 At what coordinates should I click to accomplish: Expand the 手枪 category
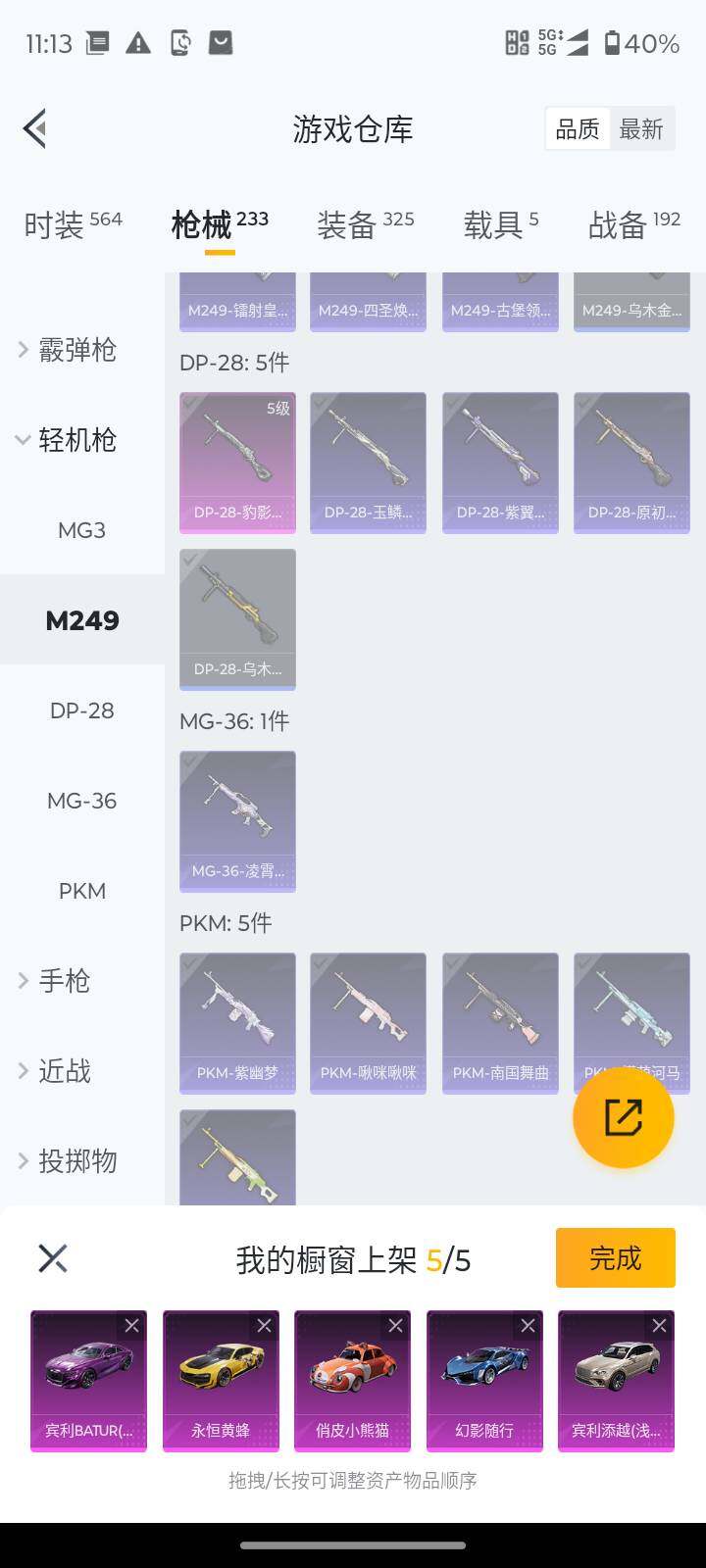(64, 980)
